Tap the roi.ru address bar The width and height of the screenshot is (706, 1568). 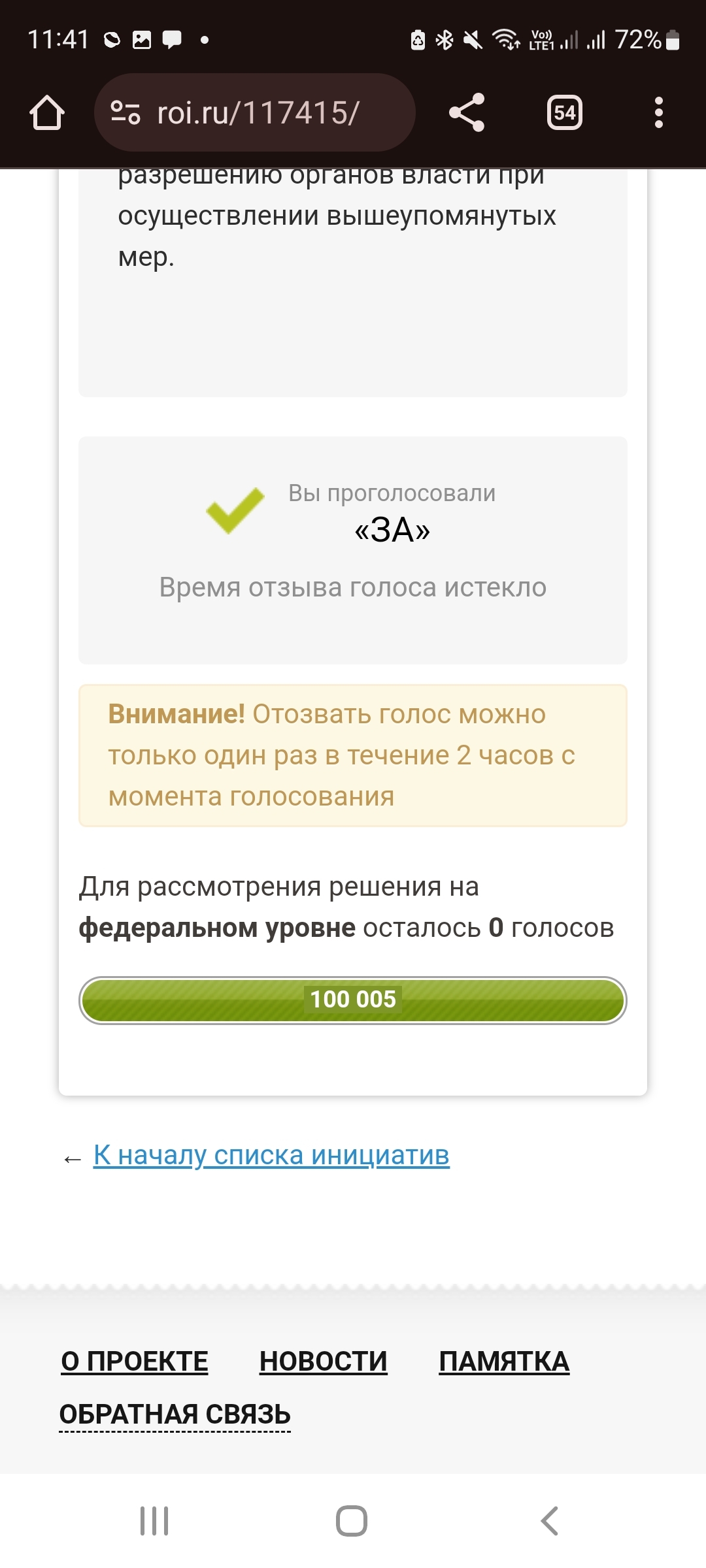pyautogui.click(x=255, y=112)
